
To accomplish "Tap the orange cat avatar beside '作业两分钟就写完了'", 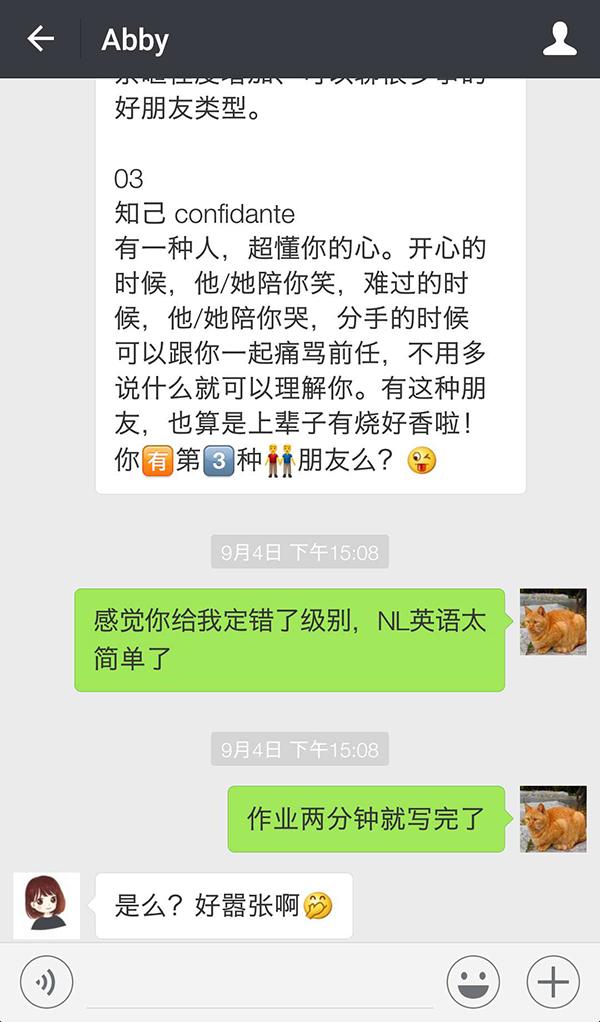I will coord(553,819).
